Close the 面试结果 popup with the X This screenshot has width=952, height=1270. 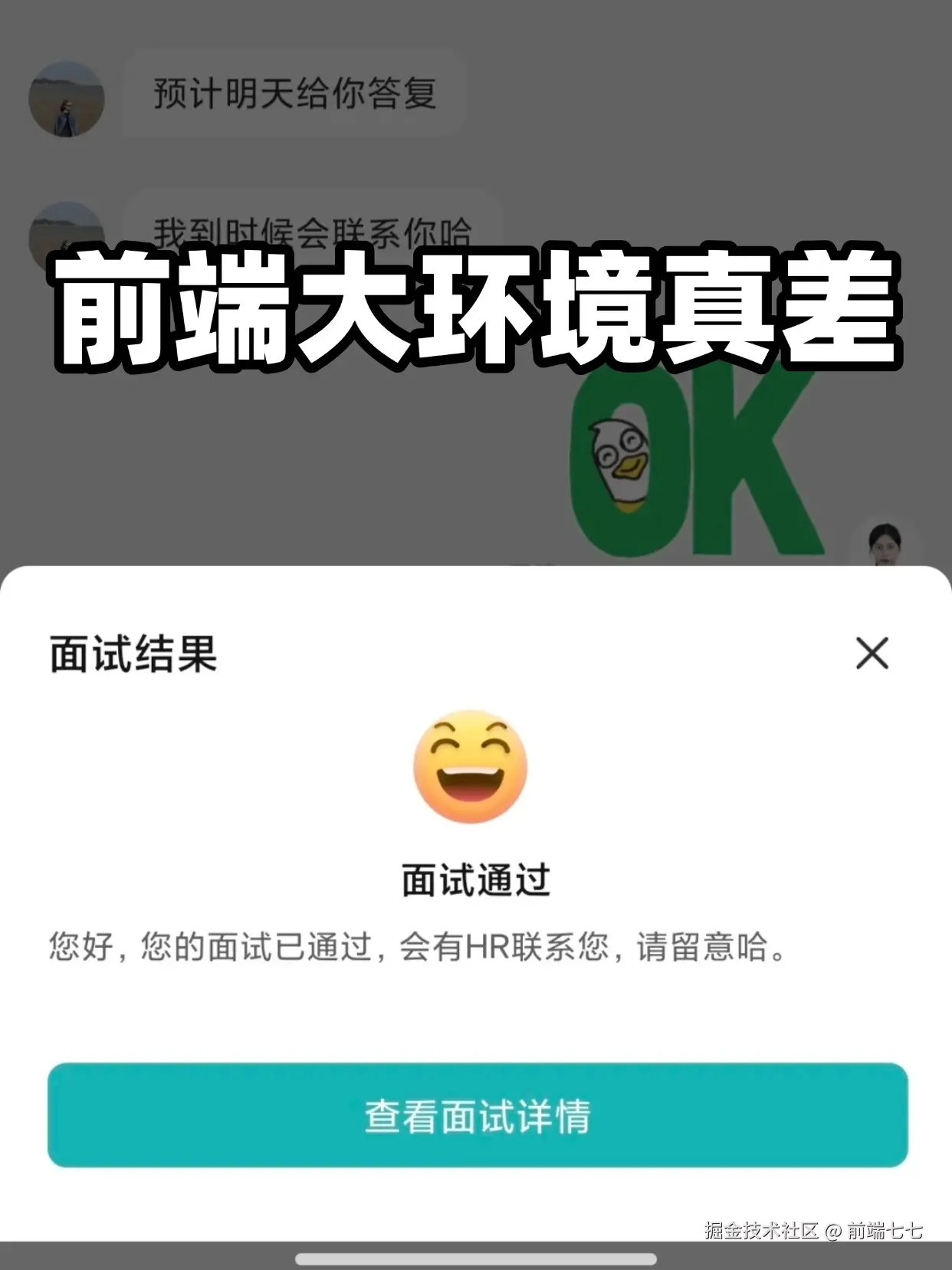point(874,653)
